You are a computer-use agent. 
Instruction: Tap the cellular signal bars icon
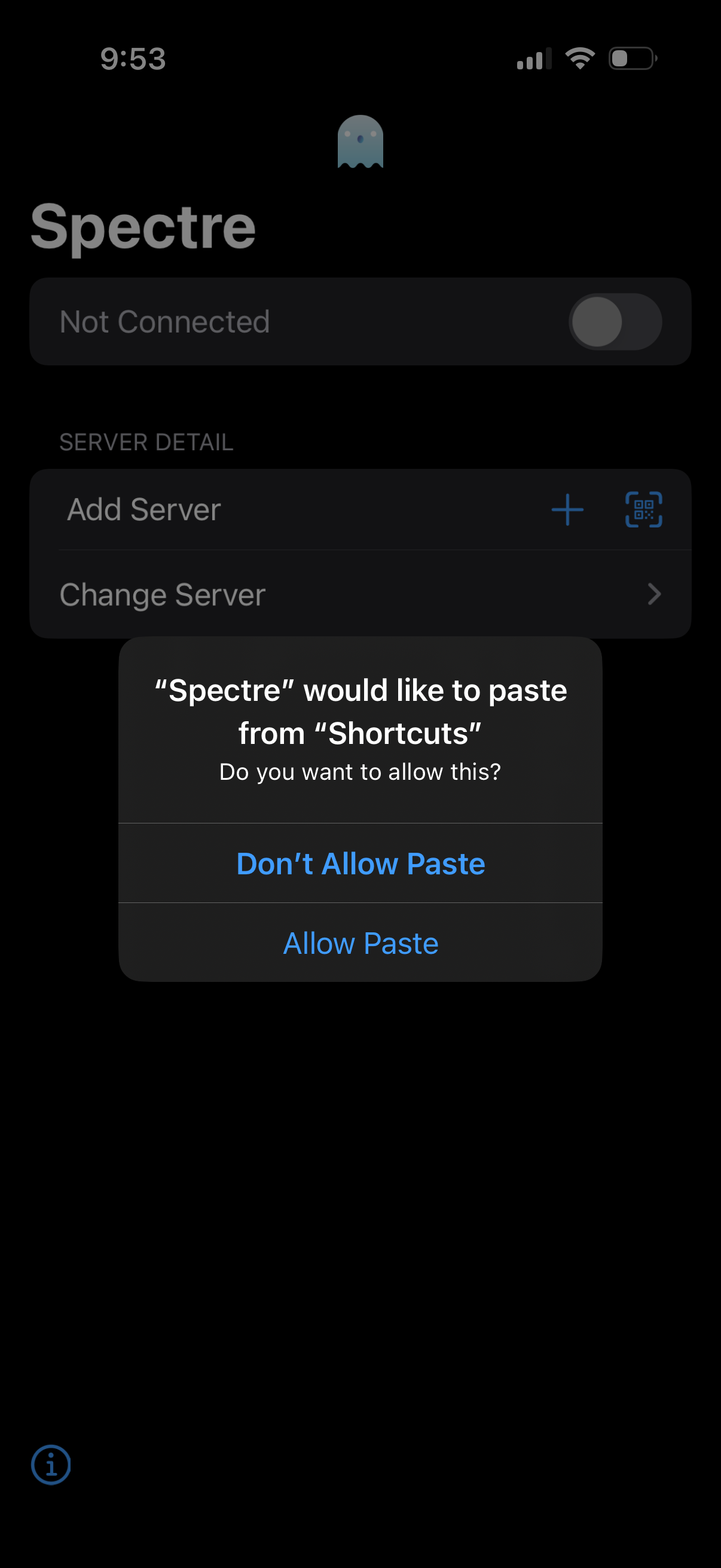[x=533, y=57]
